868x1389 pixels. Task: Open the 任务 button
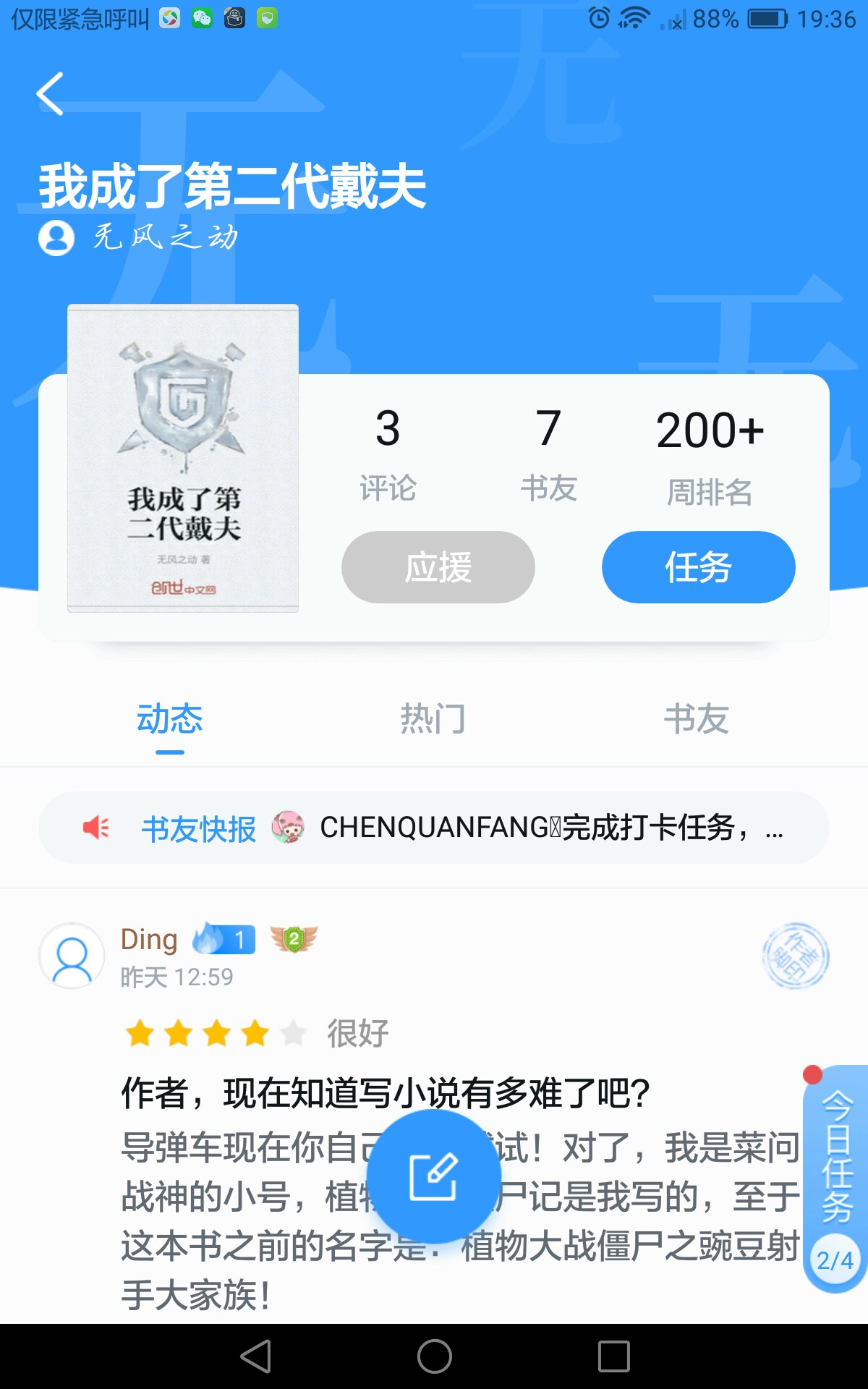tap(698, 567)
